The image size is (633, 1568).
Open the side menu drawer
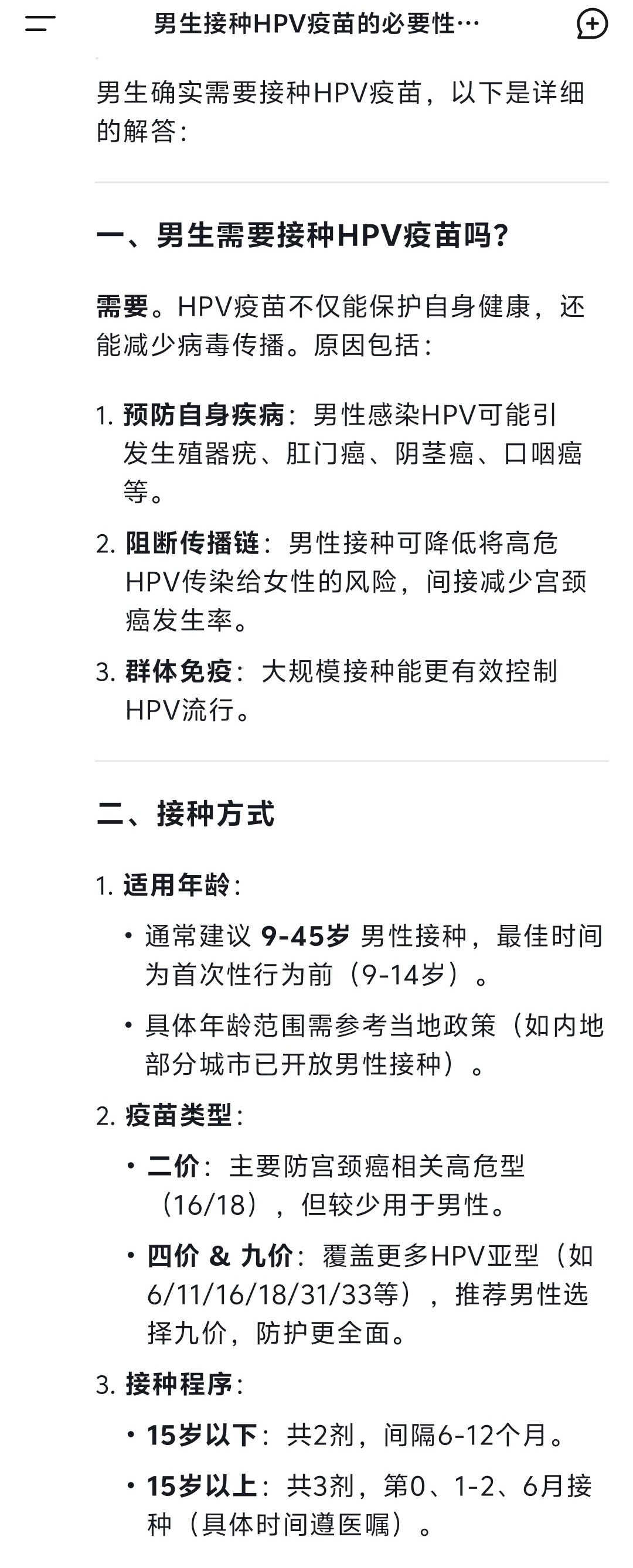tap(40, 25)
